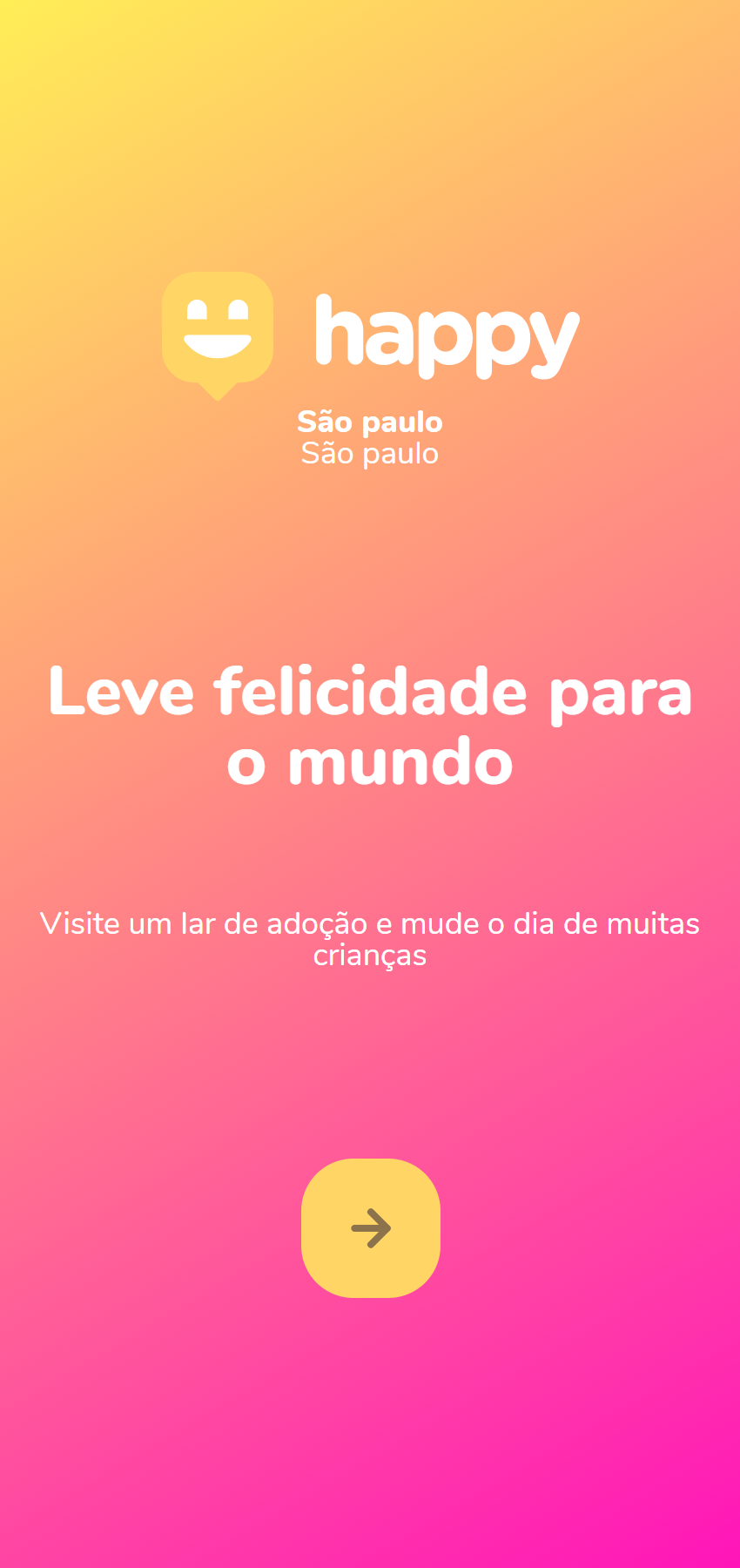Screen dimensions: 740x1568
Task: Tap the yellow arrow button to continue
Action: point(371,1228)
